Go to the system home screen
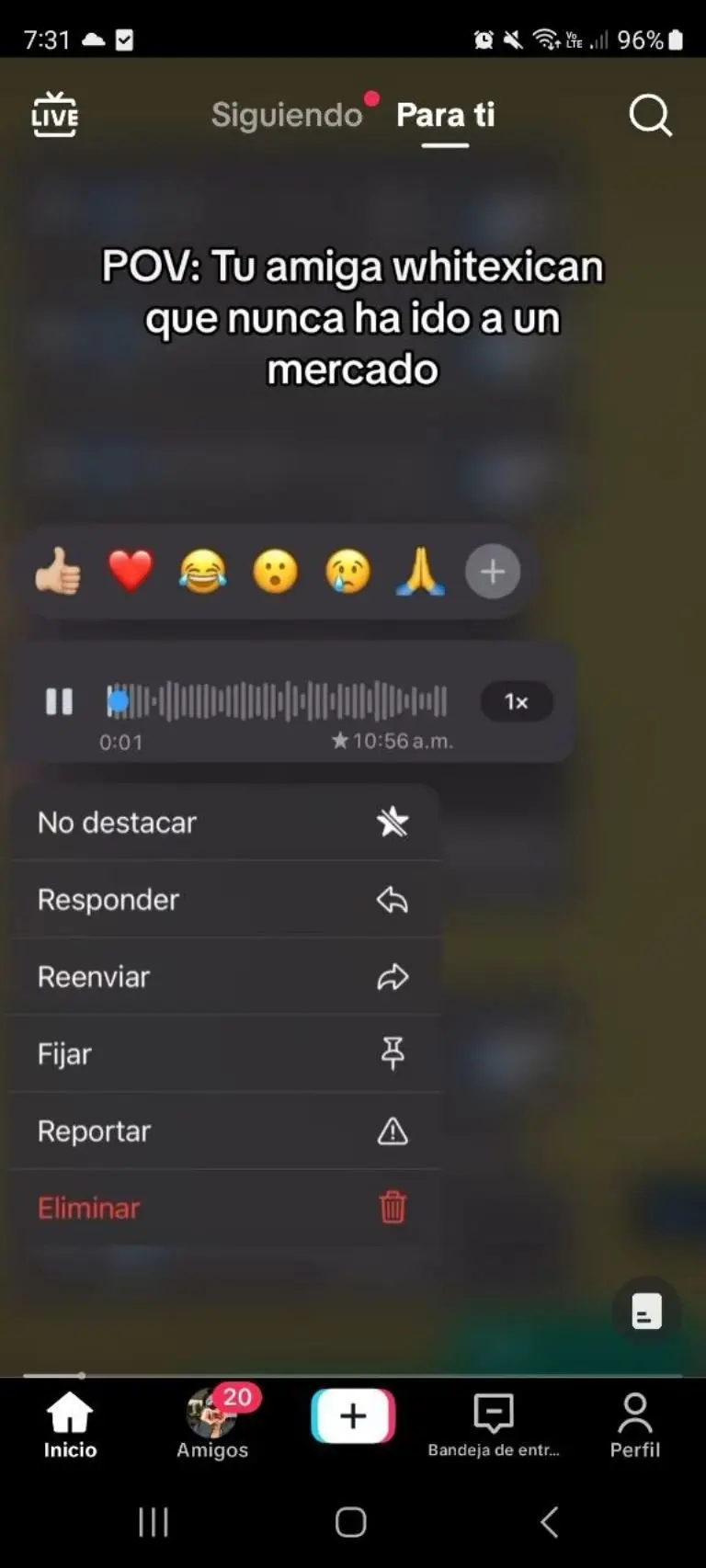Viewport: 706px width, 1568px height. 351,1522
